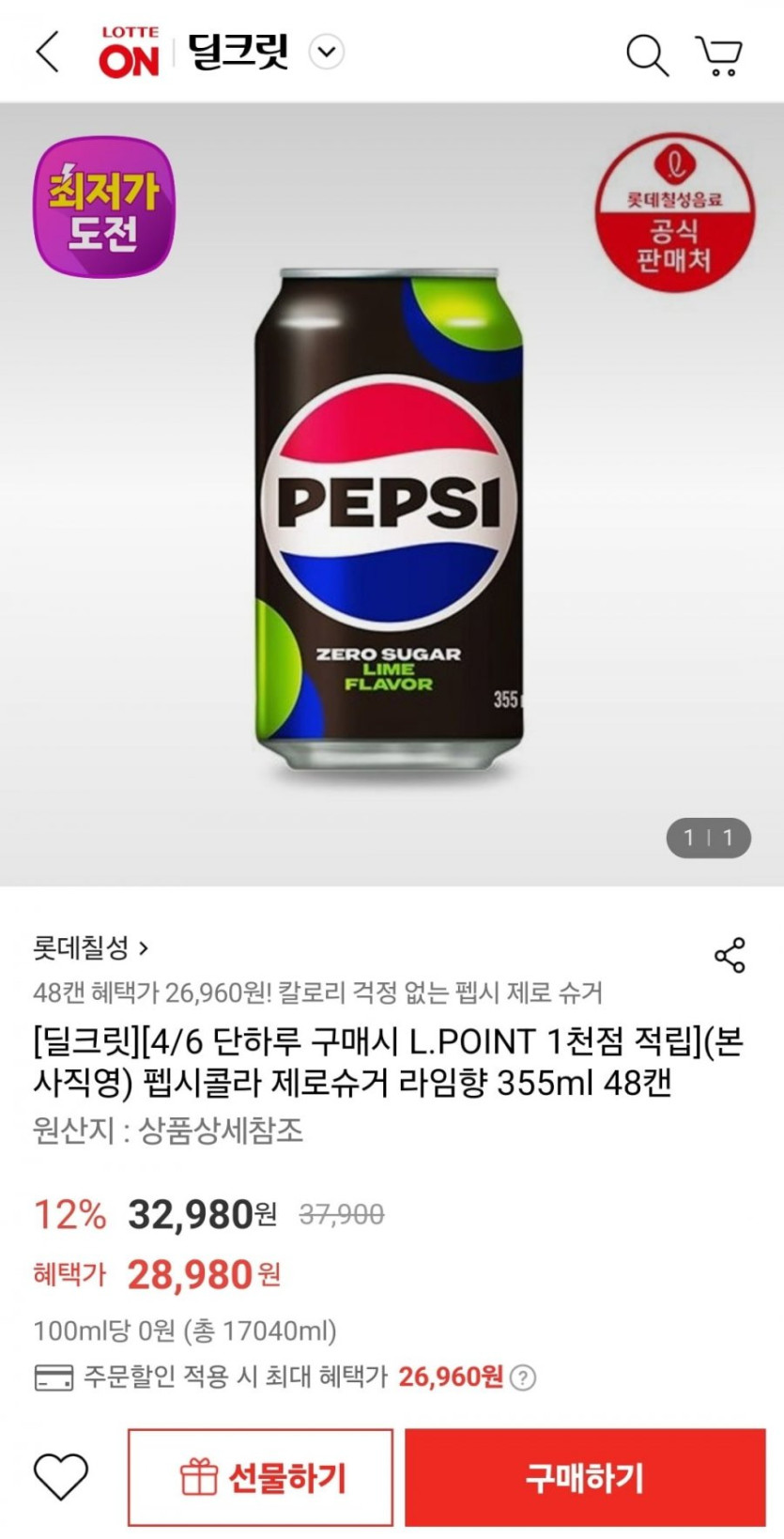Go back using the top-left arrow
This screenshot has width=784, height=1539.
coord(47,52)
